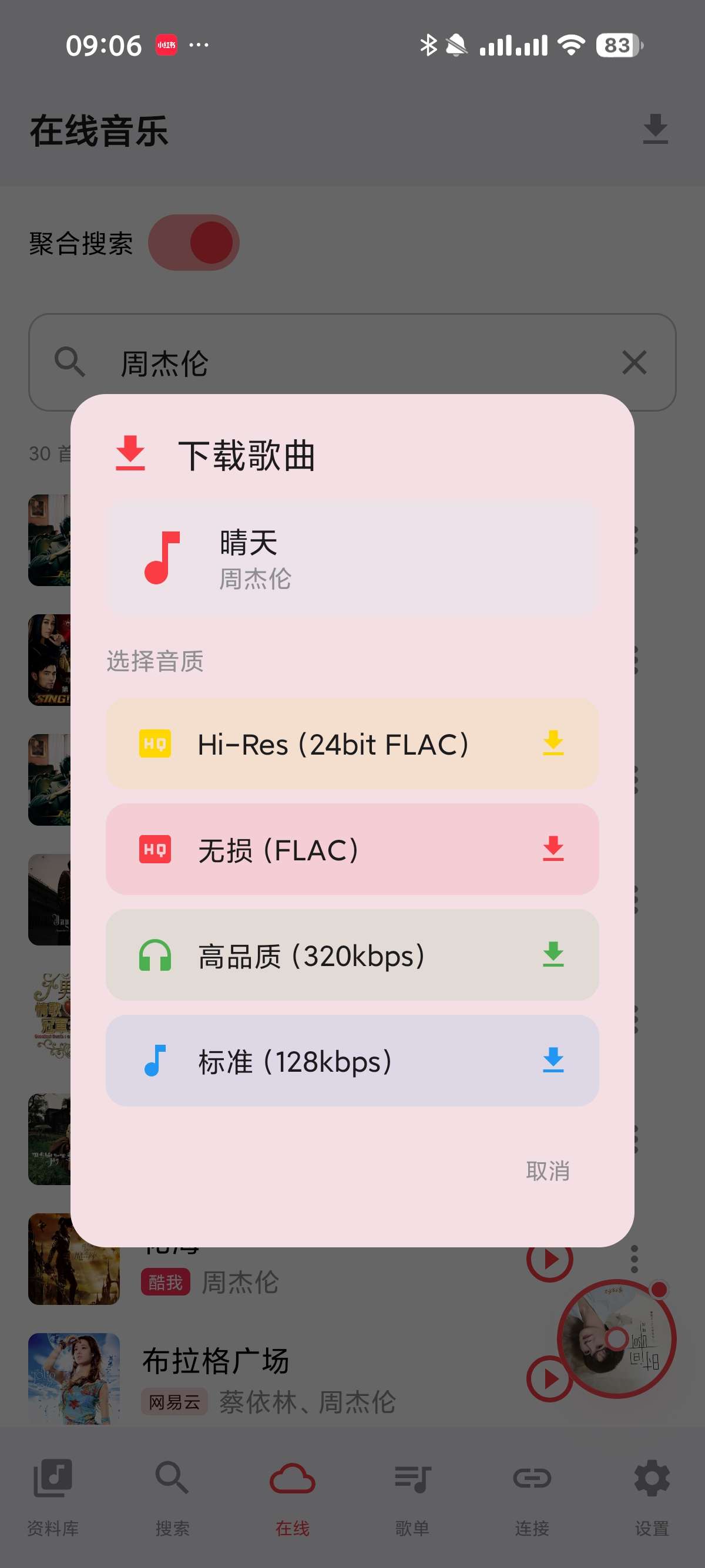Open 设置 from the bottom navigation
The height and width of the screenshot is (1568, 705).
652,1498
